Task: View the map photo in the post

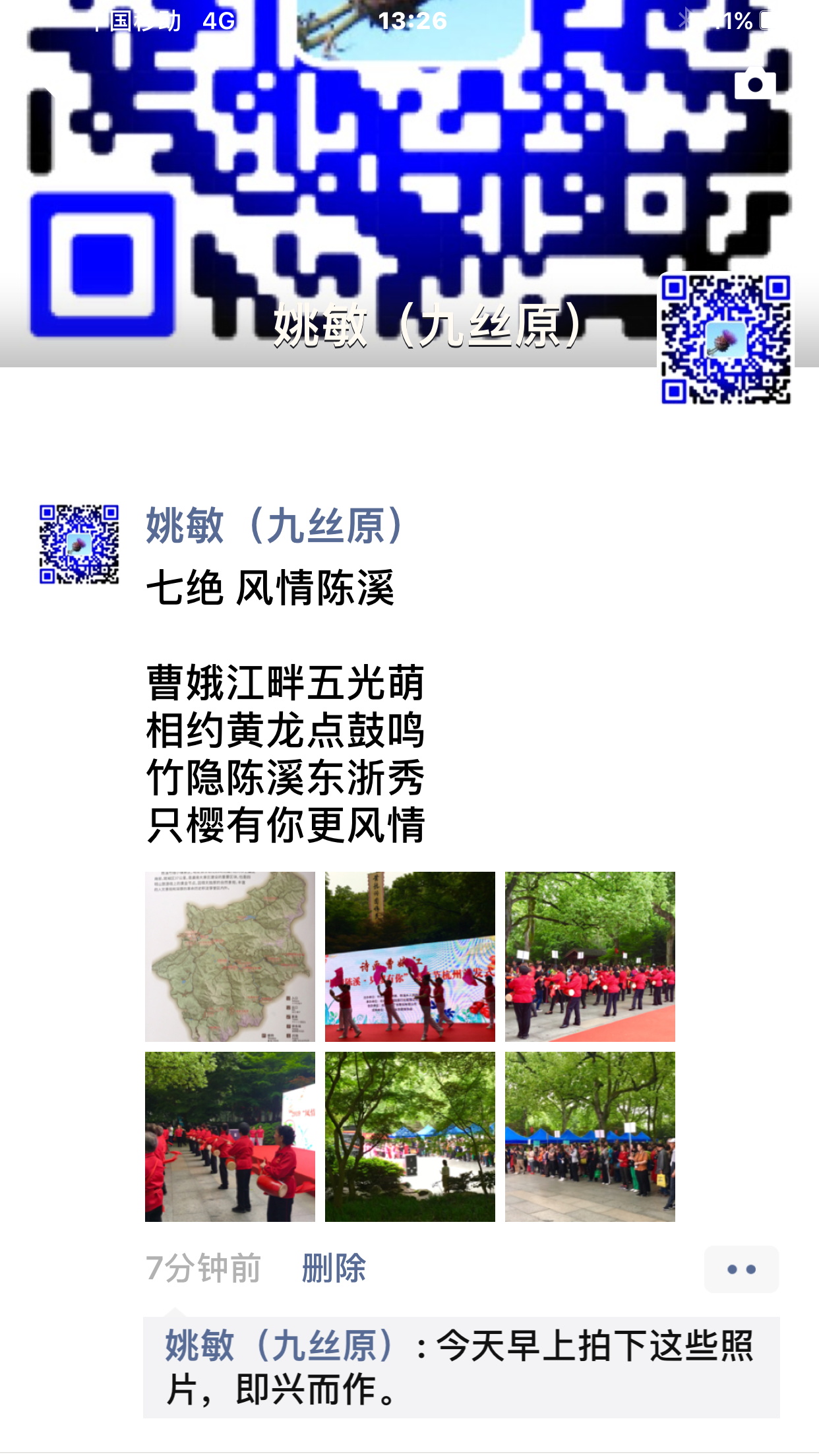Action: click(230, 956)
